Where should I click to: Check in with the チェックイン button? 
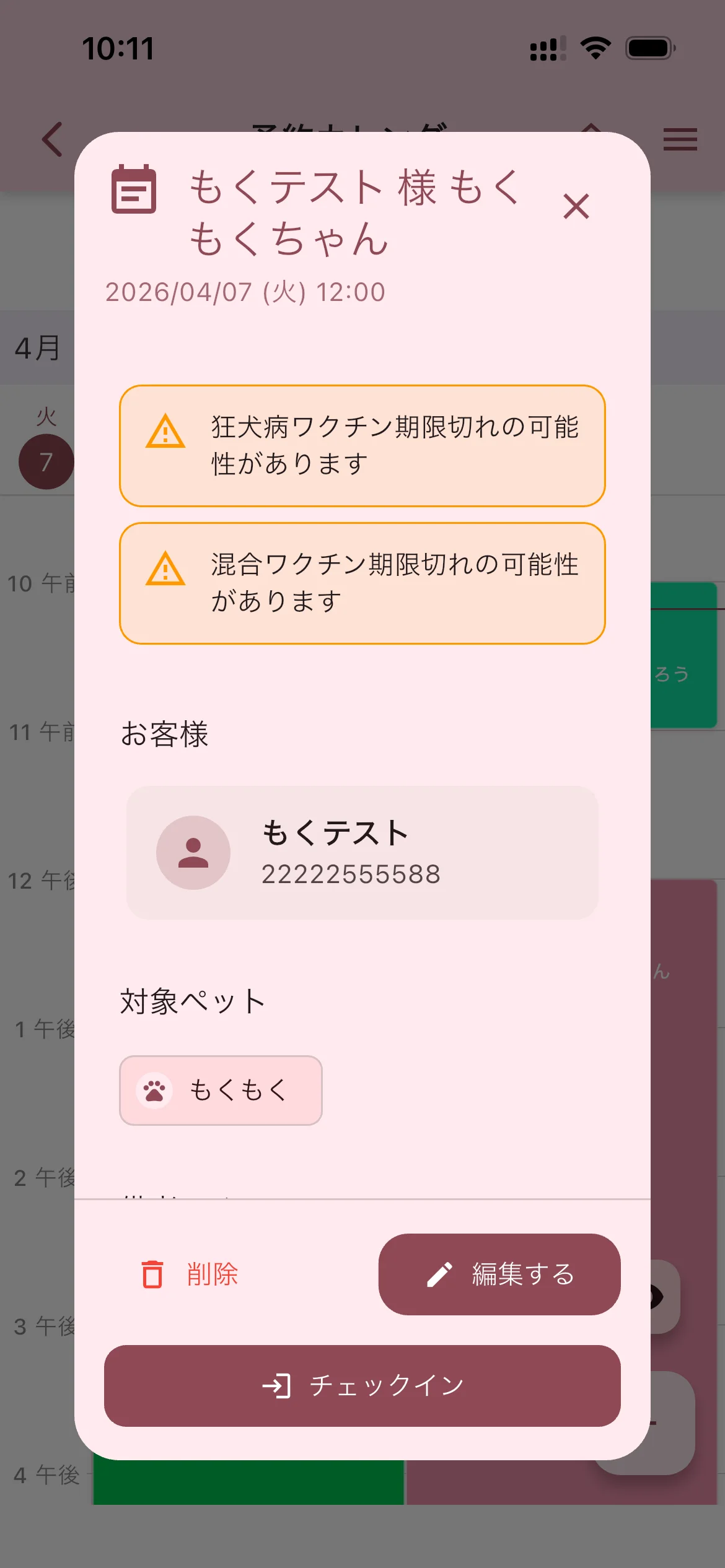tap(362, 1386)
